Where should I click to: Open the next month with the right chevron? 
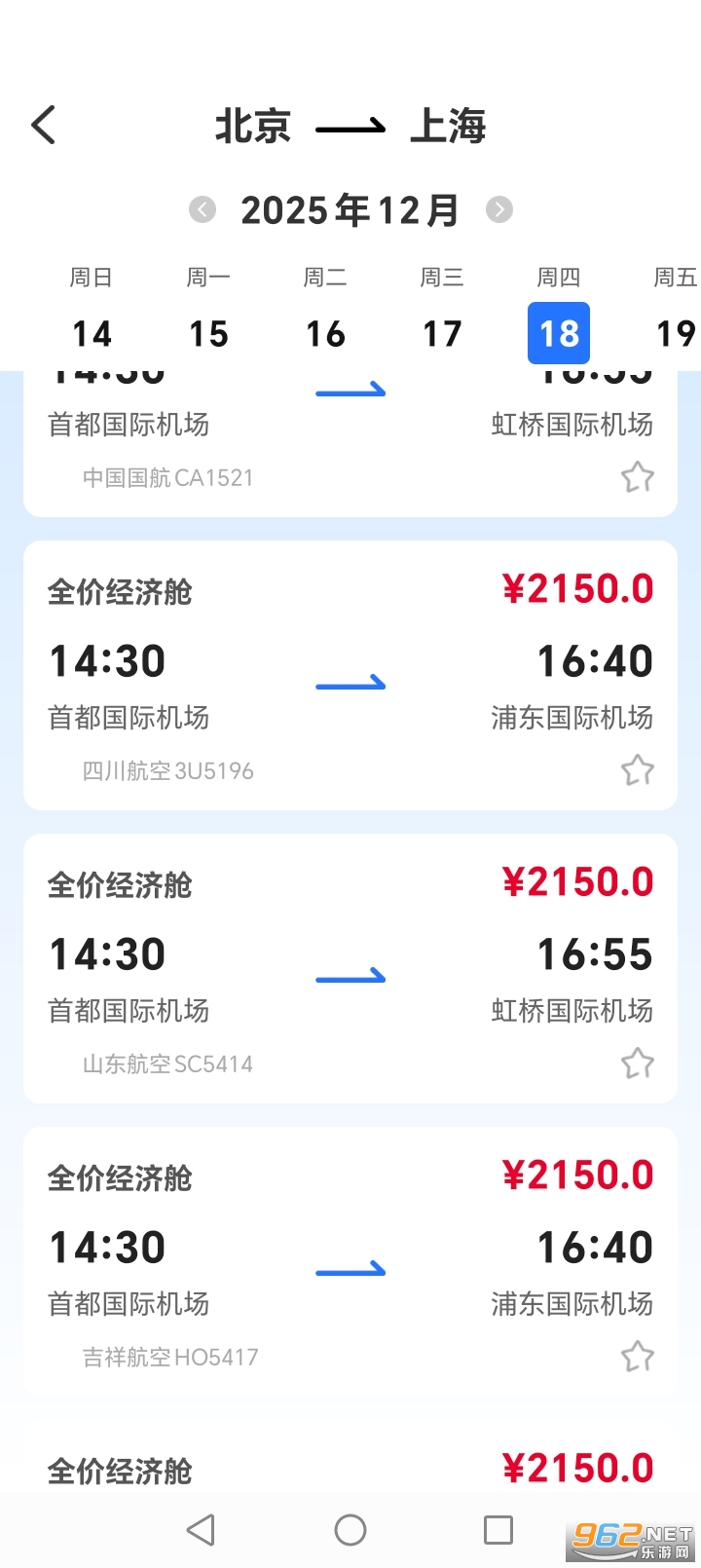[x=499, y=210]
